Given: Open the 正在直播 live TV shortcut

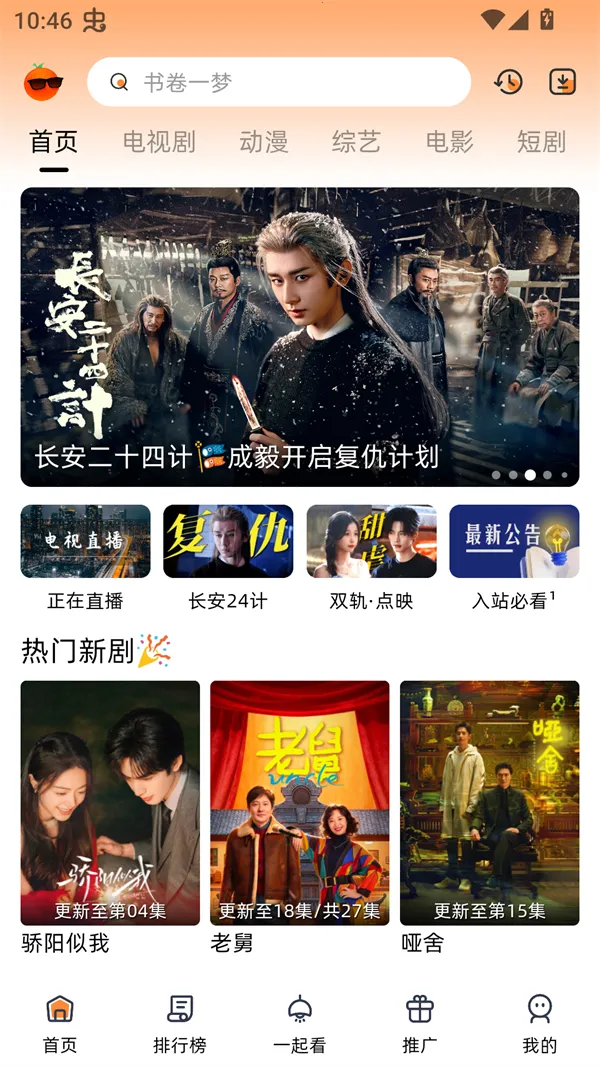Looking at the screenshot, I should (85, 556).
